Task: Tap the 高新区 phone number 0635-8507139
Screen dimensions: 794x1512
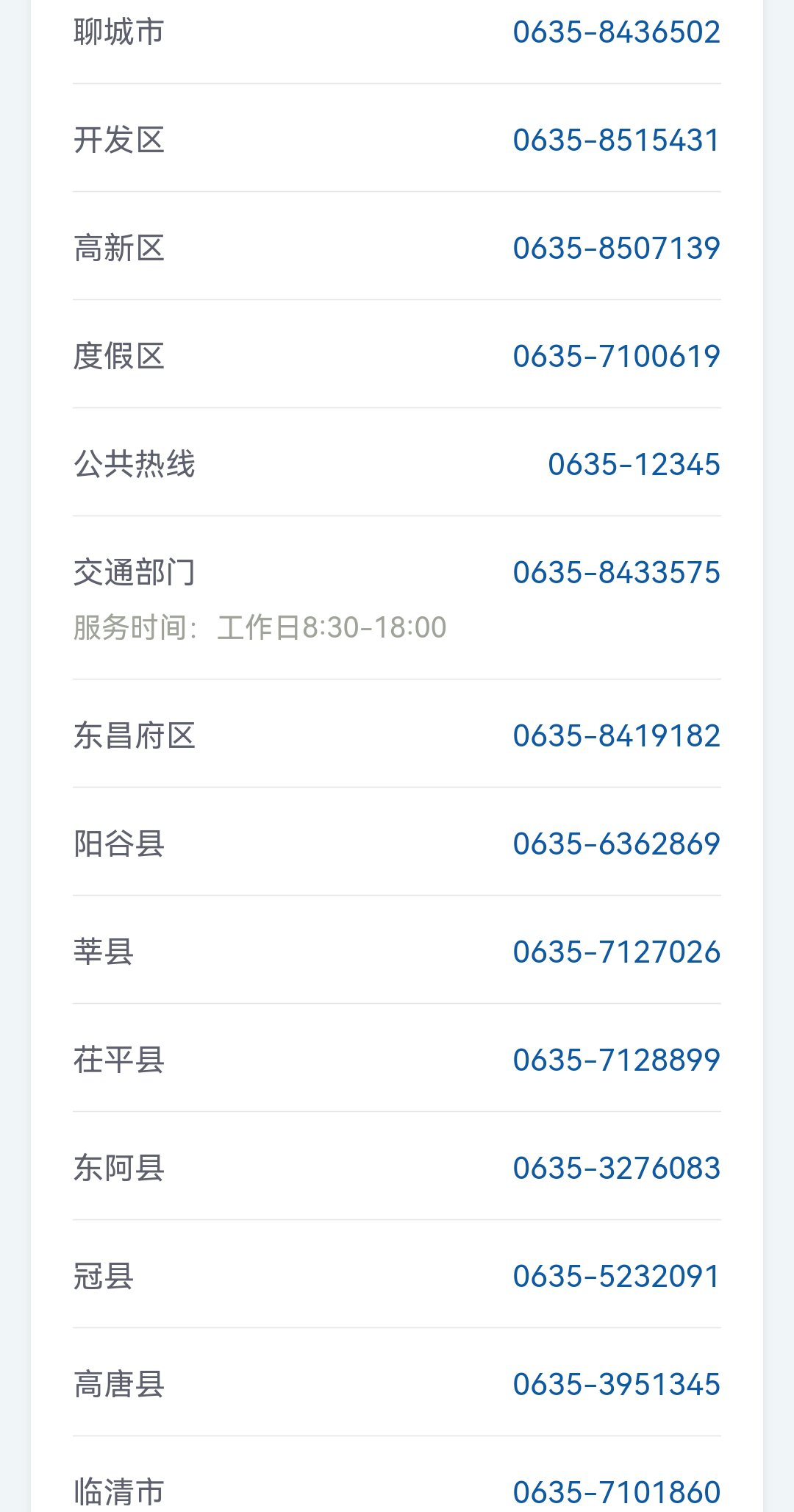Action: click(x=616, y=249)
